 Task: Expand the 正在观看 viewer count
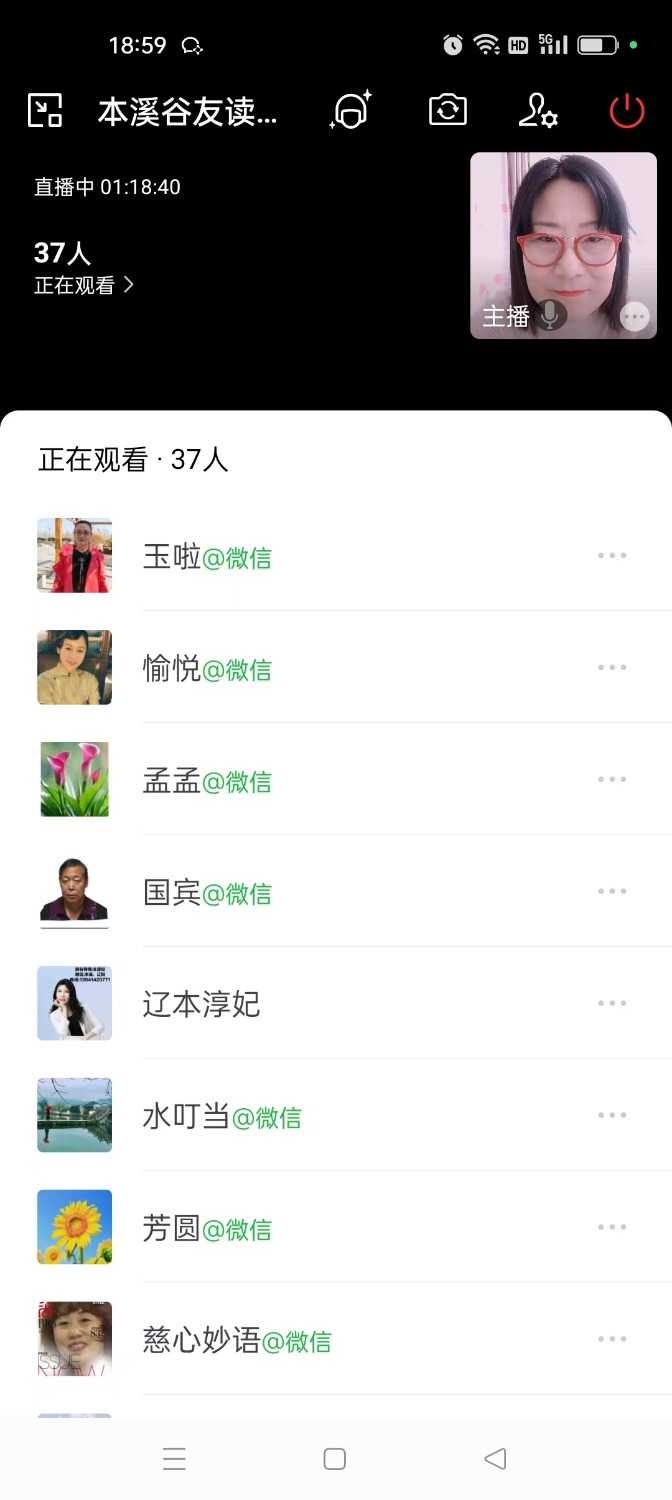pyautogui.click(x=84, y=285)
